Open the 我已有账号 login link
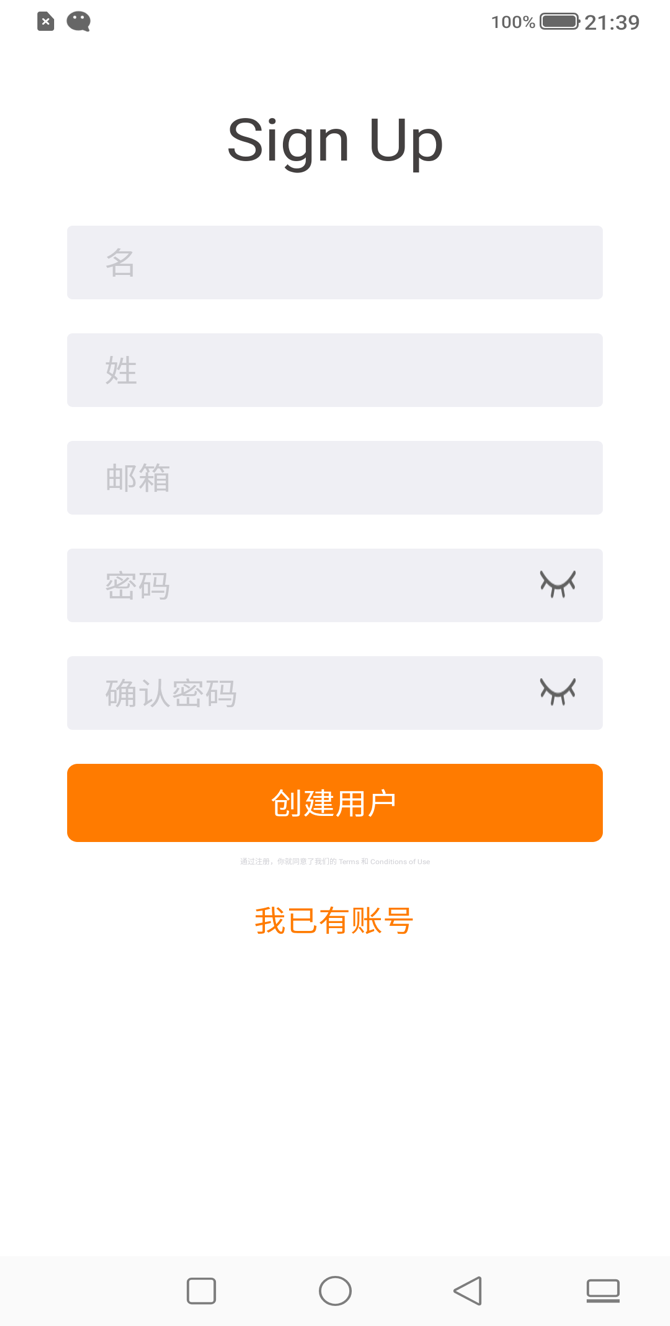Image resolution: width=670 pixels, height=1326 pixels. coord(334,920)
